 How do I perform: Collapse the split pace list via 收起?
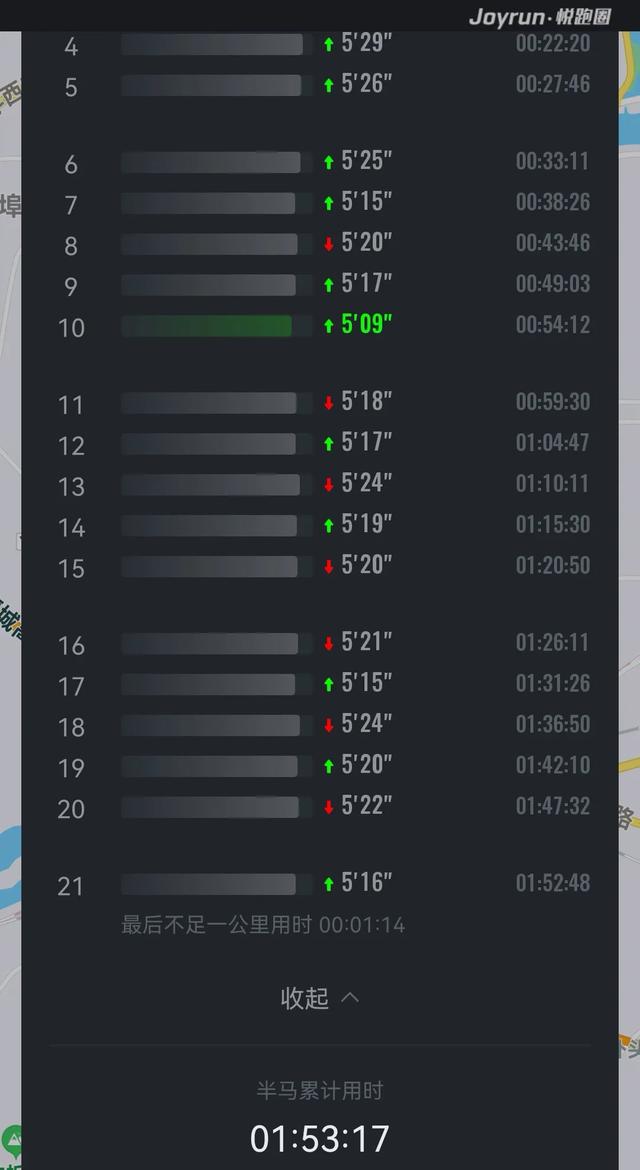[x=319, y=998]
